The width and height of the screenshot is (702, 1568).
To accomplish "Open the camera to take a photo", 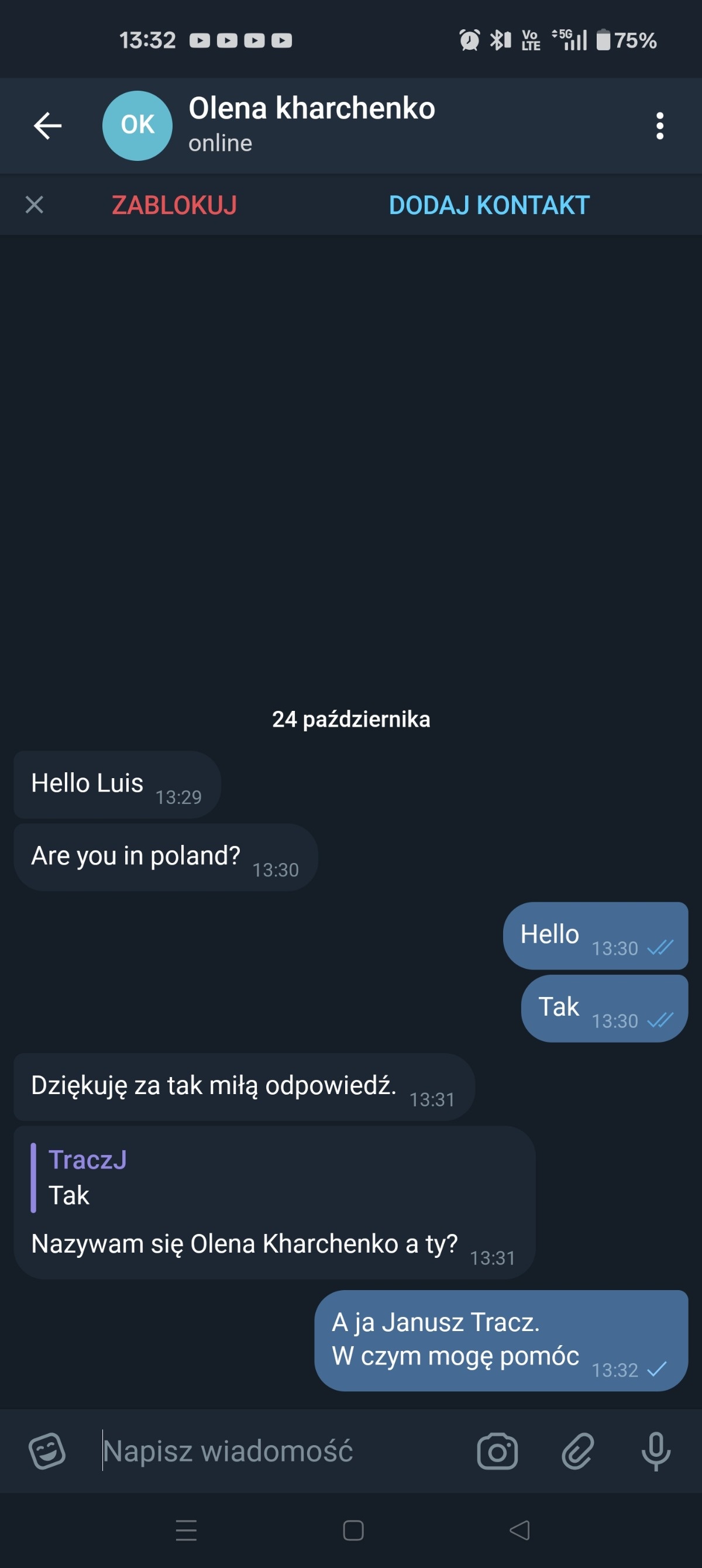I will tap(497, 1451).
